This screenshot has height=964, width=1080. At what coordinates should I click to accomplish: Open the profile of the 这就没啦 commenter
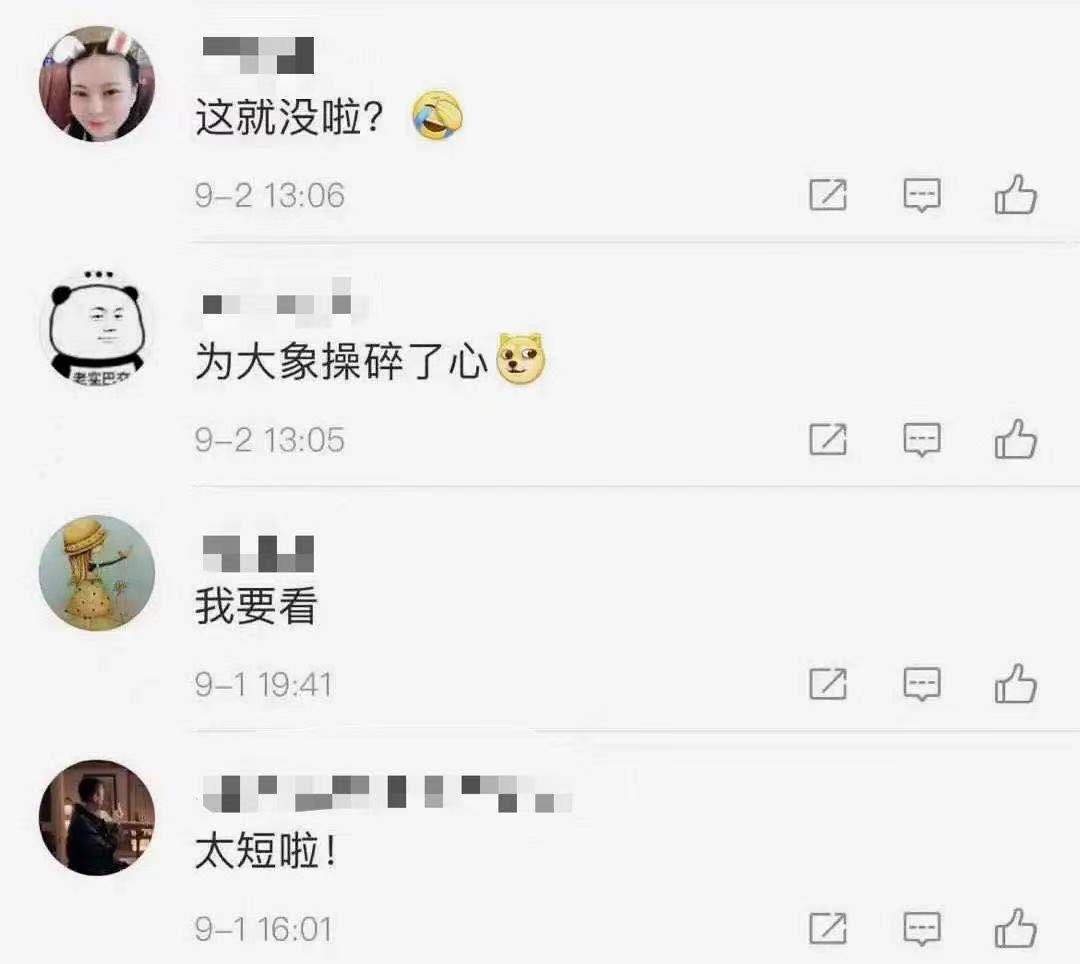97,84
